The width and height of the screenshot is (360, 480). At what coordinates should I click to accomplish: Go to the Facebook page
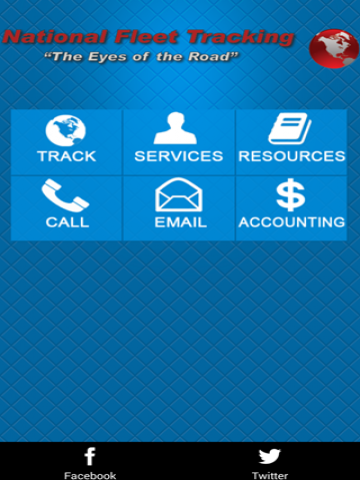click(90, 463)
